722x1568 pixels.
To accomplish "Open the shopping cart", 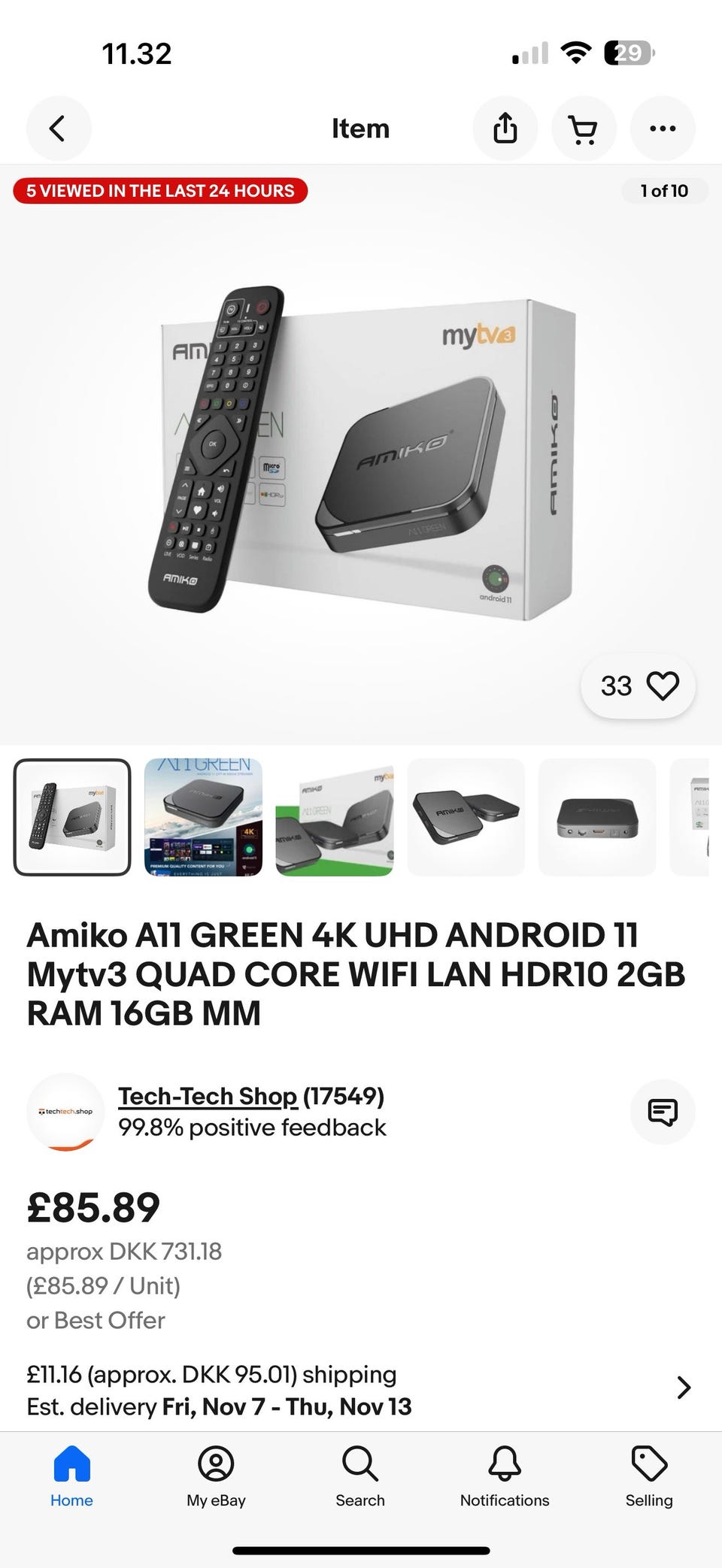I will pos(584,129).
